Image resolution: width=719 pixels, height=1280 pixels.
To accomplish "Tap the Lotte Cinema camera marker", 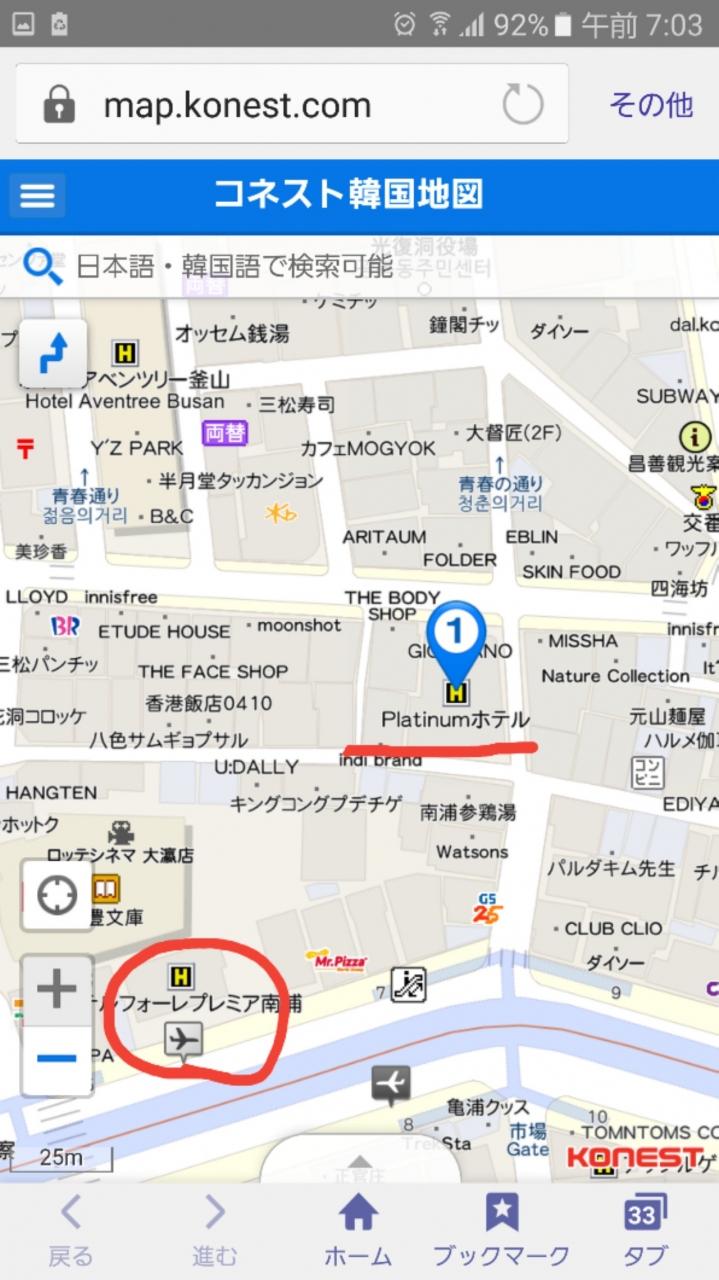I will (121, 832).
